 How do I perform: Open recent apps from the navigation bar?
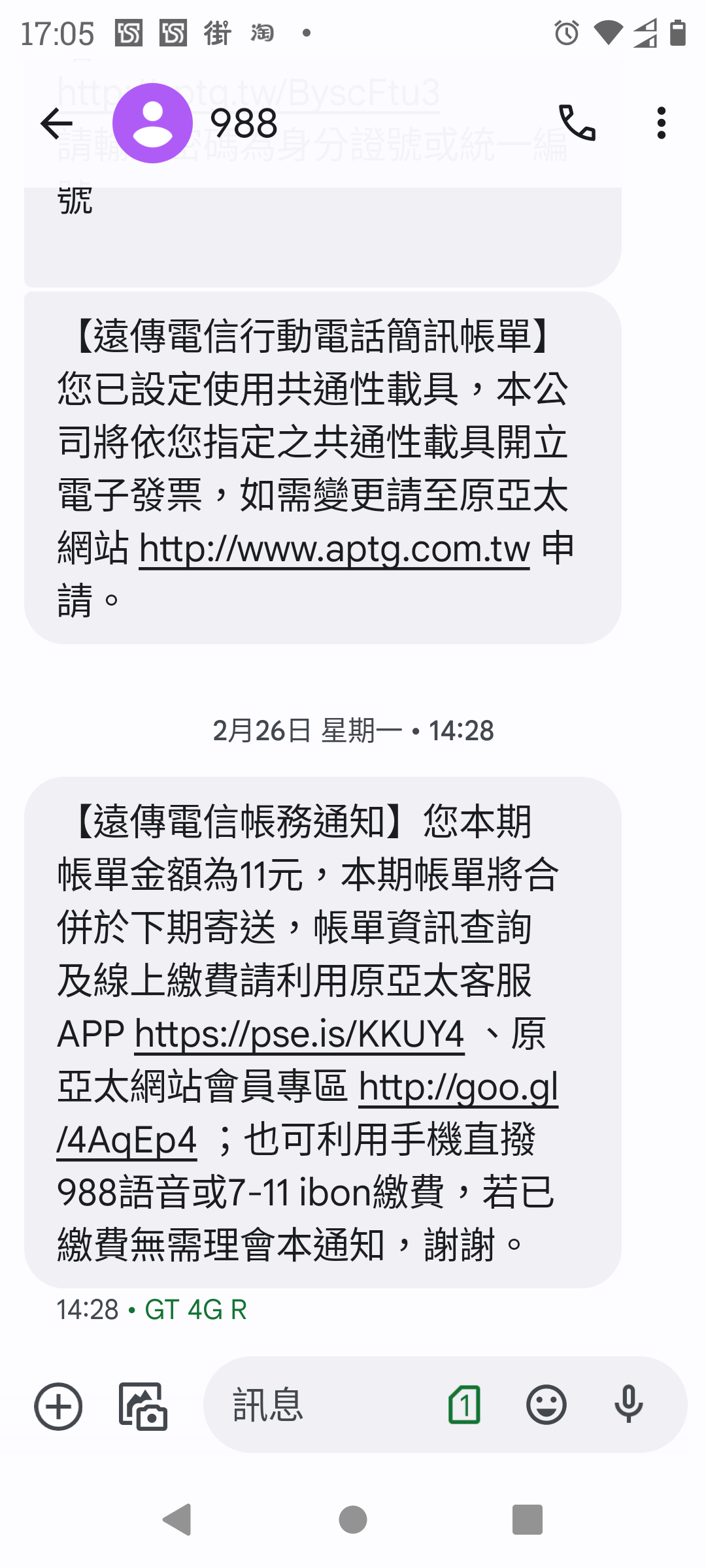pyautogui.click(x=527, y=1519)
